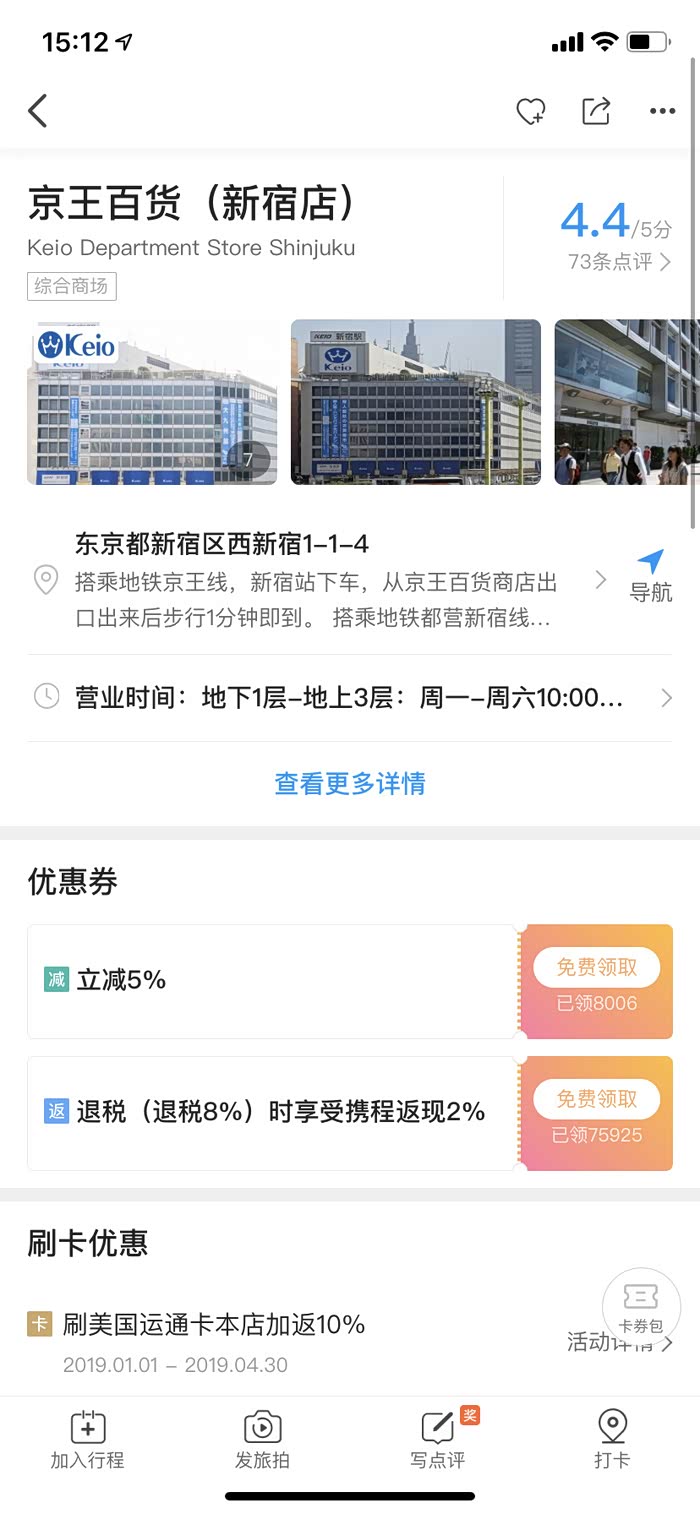Claim the 立减5% coupon
This screenshot has width=700, height=1514.
point(596,967)
